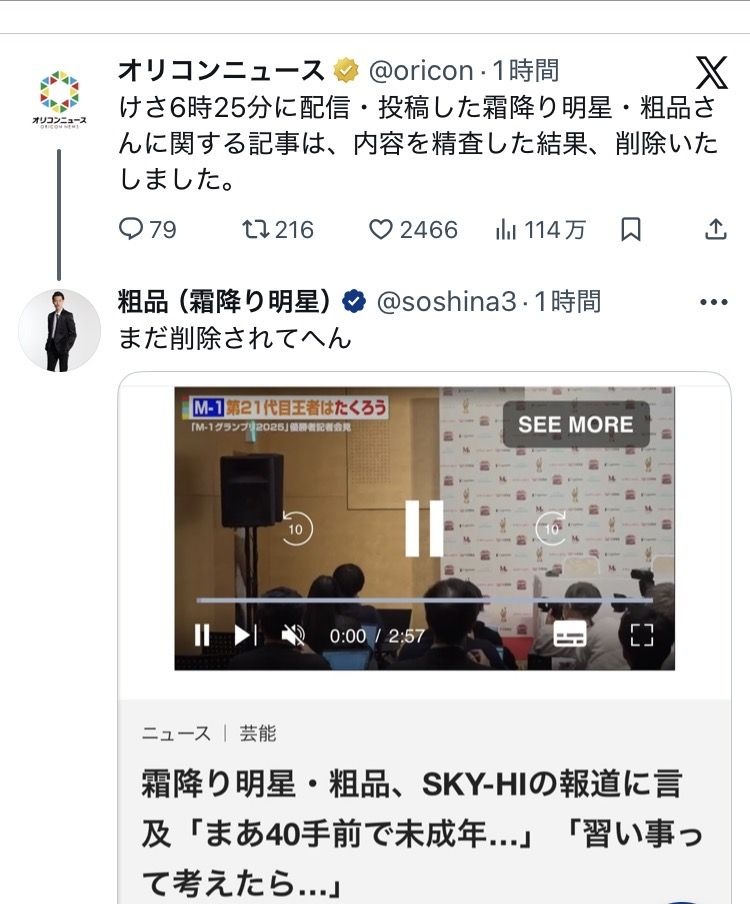Viewport: 750px width, 904px height.
Task: Unmute the video sound
Action: [292, 635]
